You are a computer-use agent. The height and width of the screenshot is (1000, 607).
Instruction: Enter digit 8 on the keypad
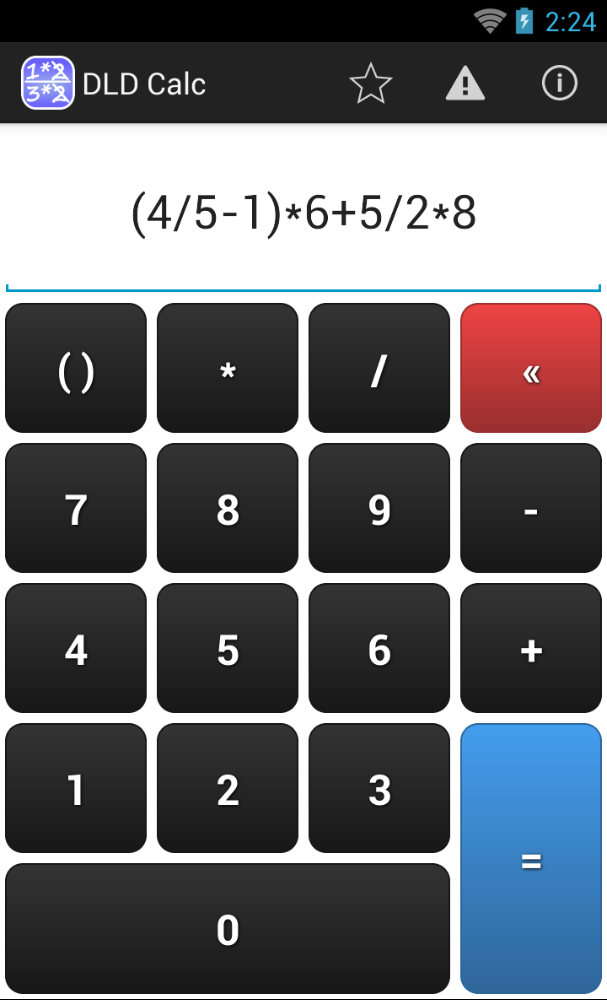coord(228,509)
